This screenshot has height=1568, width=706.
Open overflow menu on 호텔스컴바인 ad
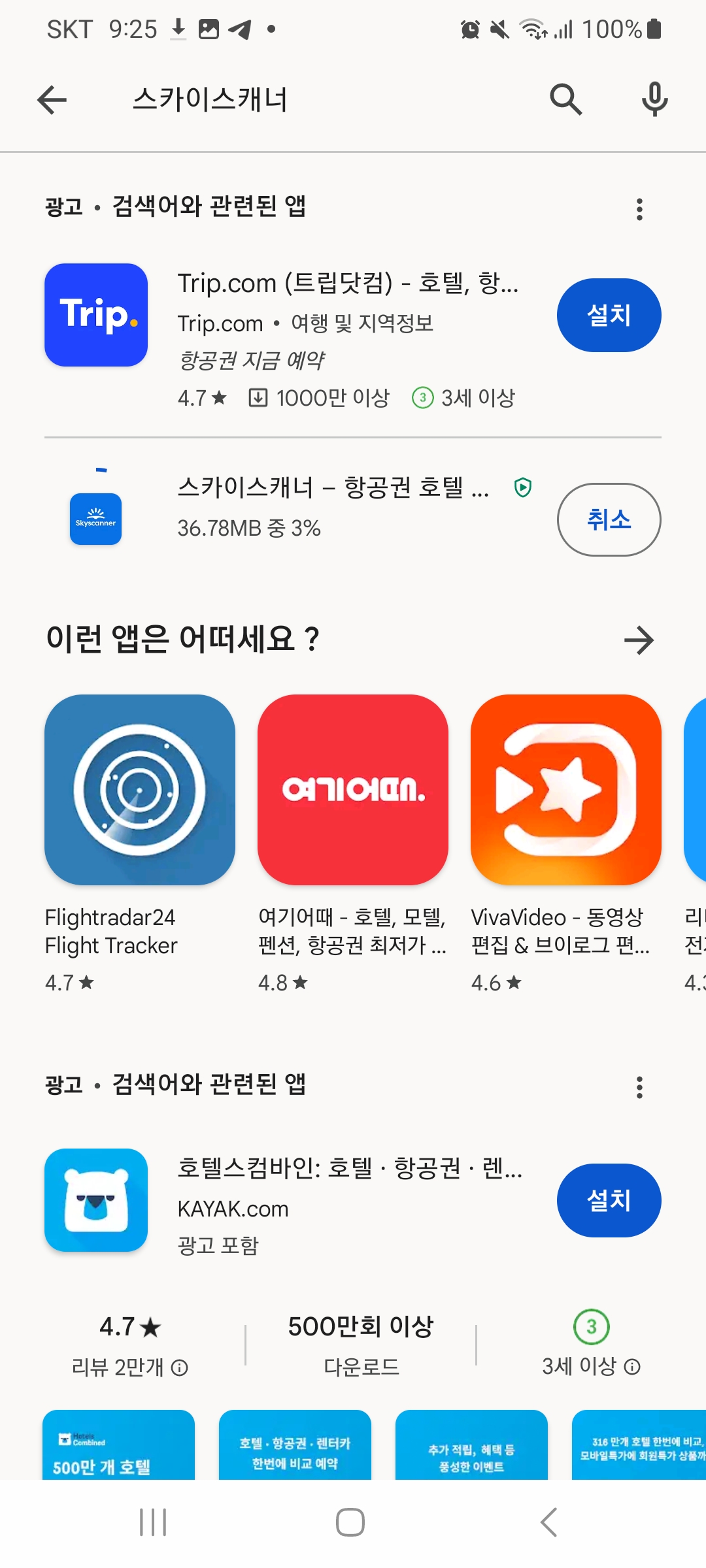click(x=639, y=1085)
